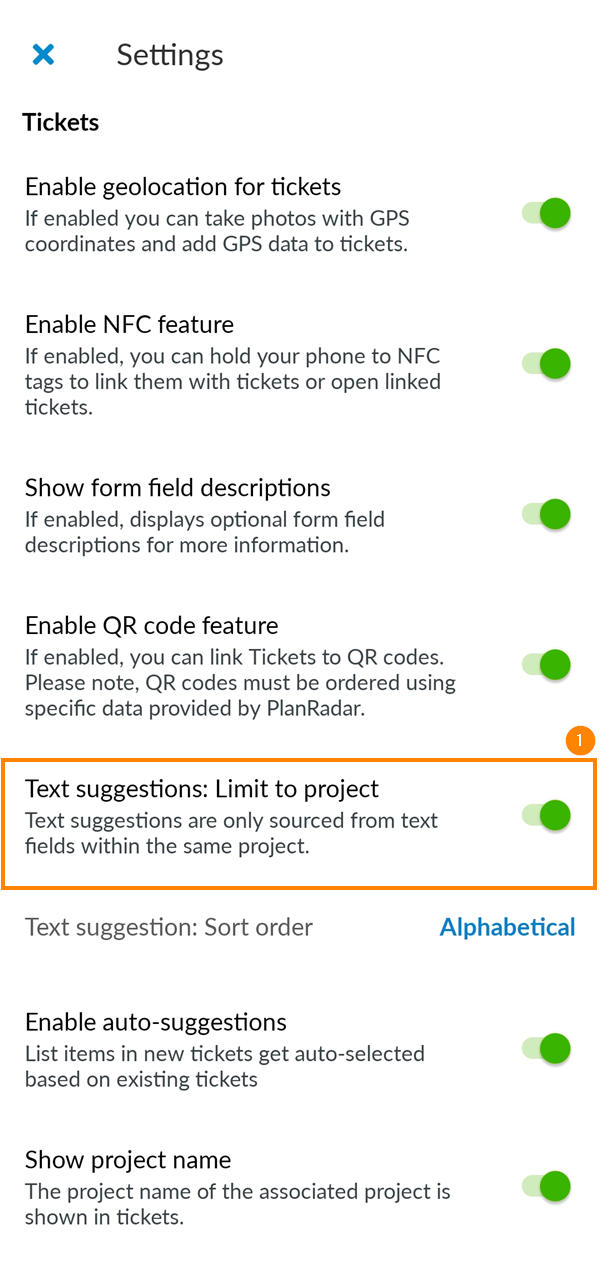Turn off Show project name
This screenshot has width=600, height=1267.
point(547,1187)
